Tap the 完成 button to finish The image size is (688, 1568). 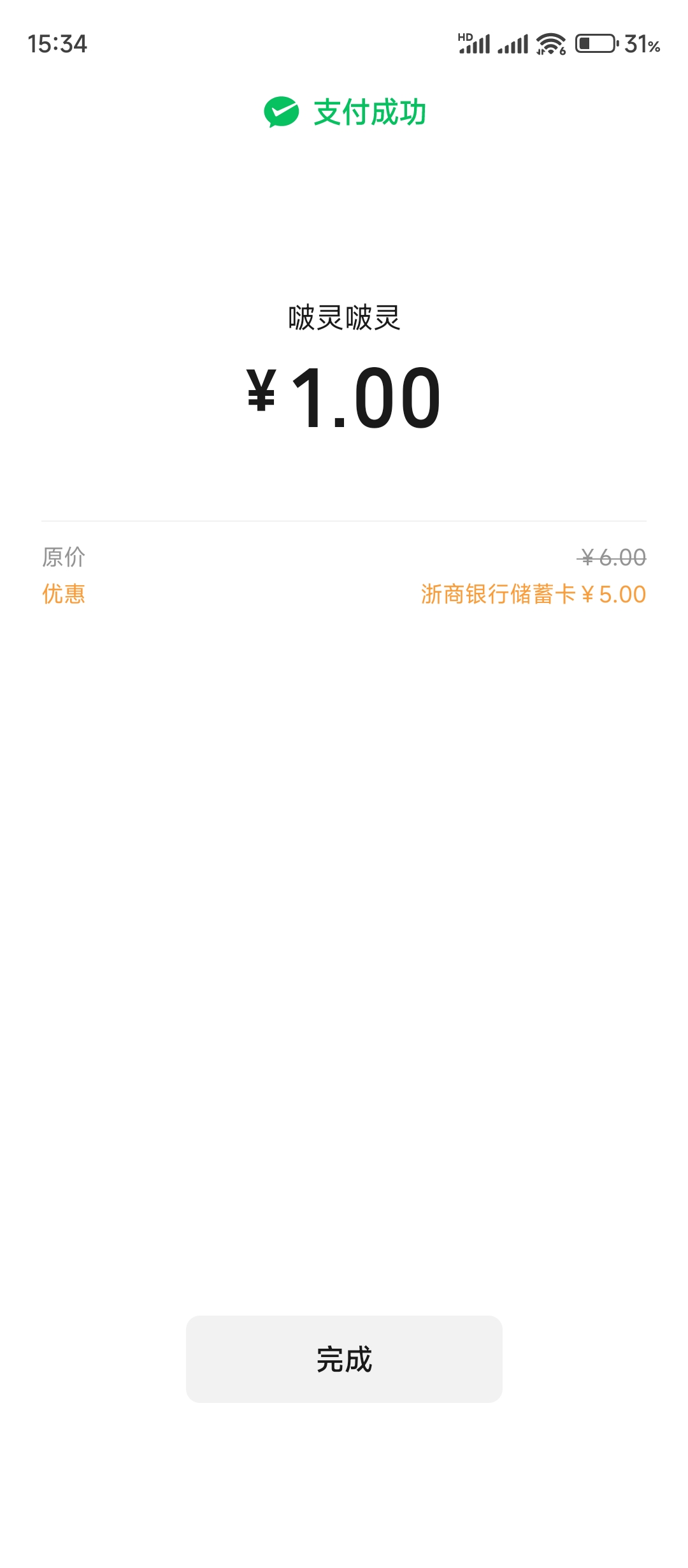[344, 1359]
